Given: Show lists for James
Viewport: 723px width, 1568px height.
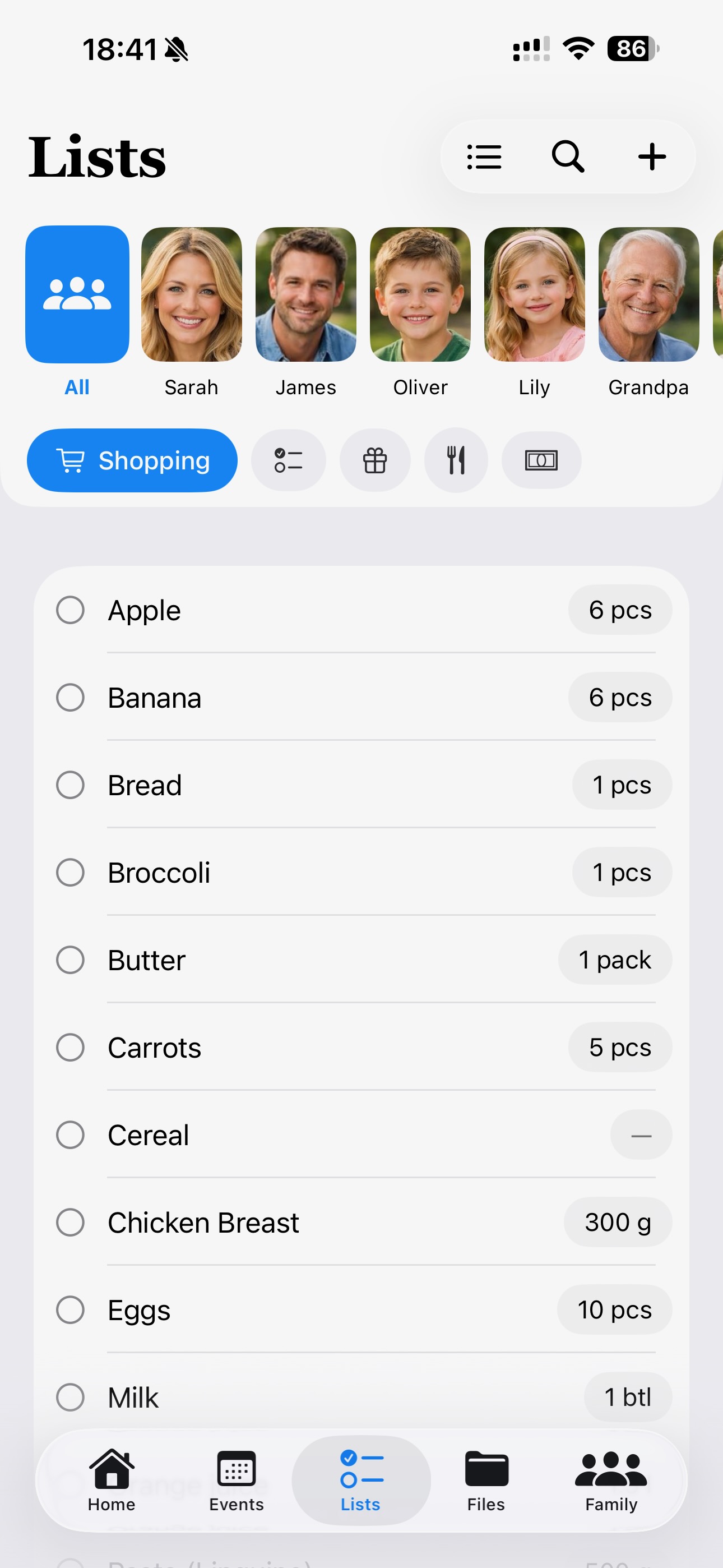Looking at the screenshot, I should click(305, 295).
